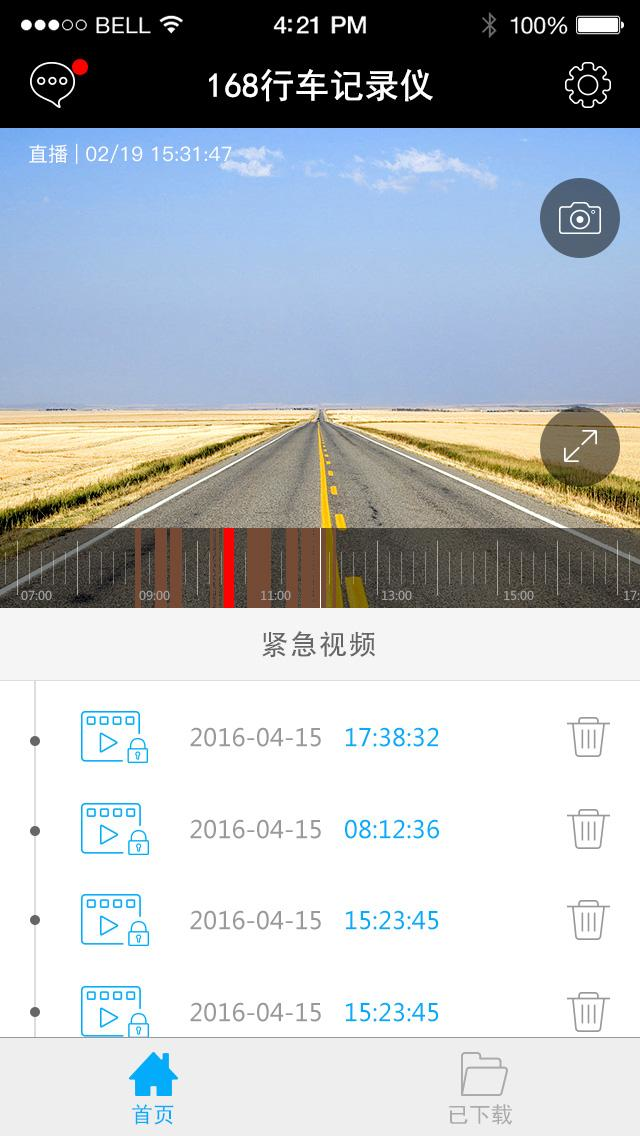Take a snapshot with the camera button

579,218
